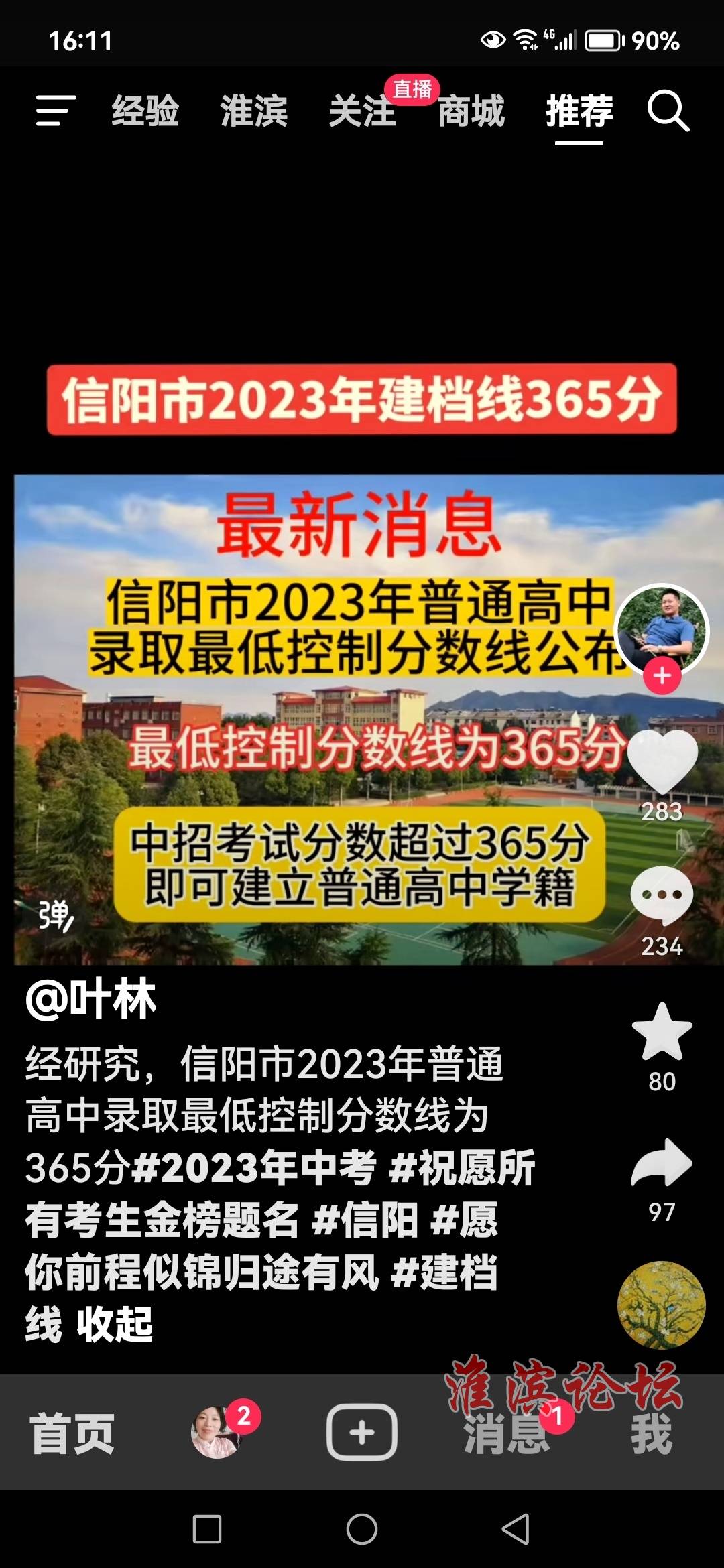Screen dimensions: 724x1568
Task: Collapse the caption with 收起
Action: pyautogui.click(x=115, y=1325)
